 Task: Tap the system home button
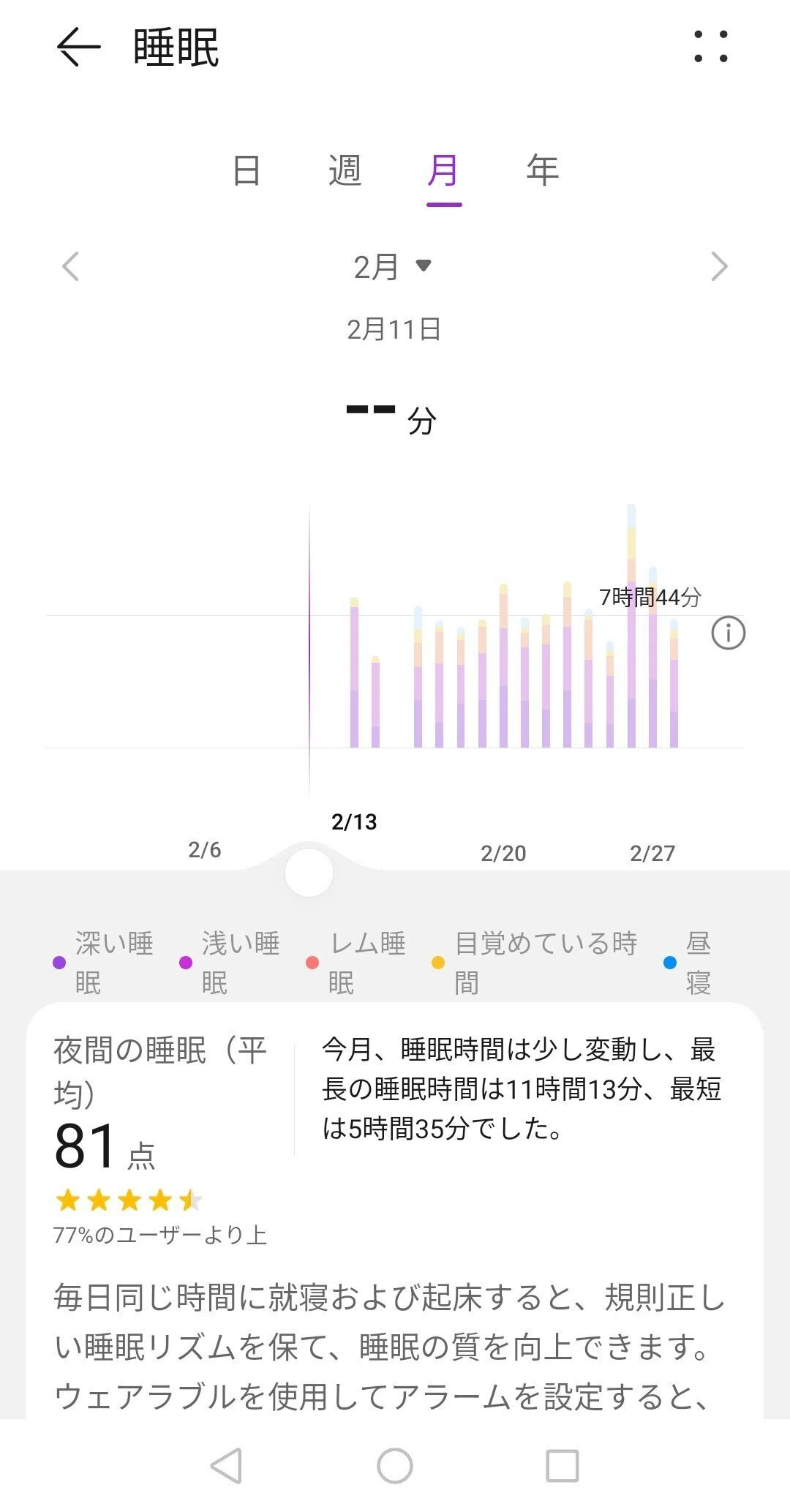[395, 1466]
